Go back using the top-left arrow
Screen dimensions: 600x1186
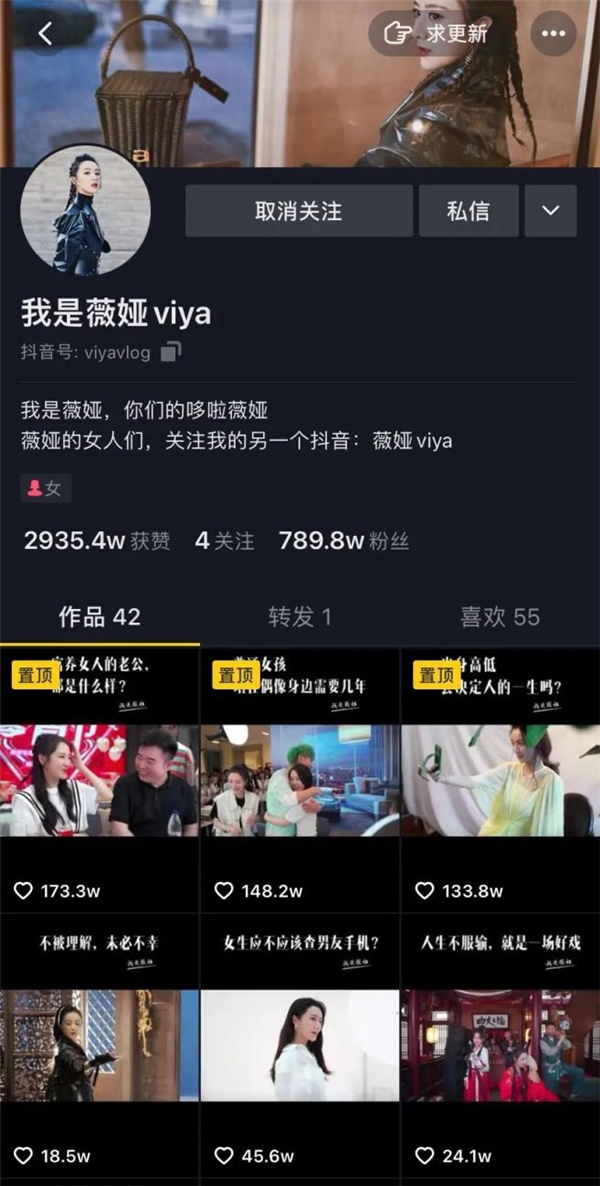pyautogui.click(x=45, y=34)
